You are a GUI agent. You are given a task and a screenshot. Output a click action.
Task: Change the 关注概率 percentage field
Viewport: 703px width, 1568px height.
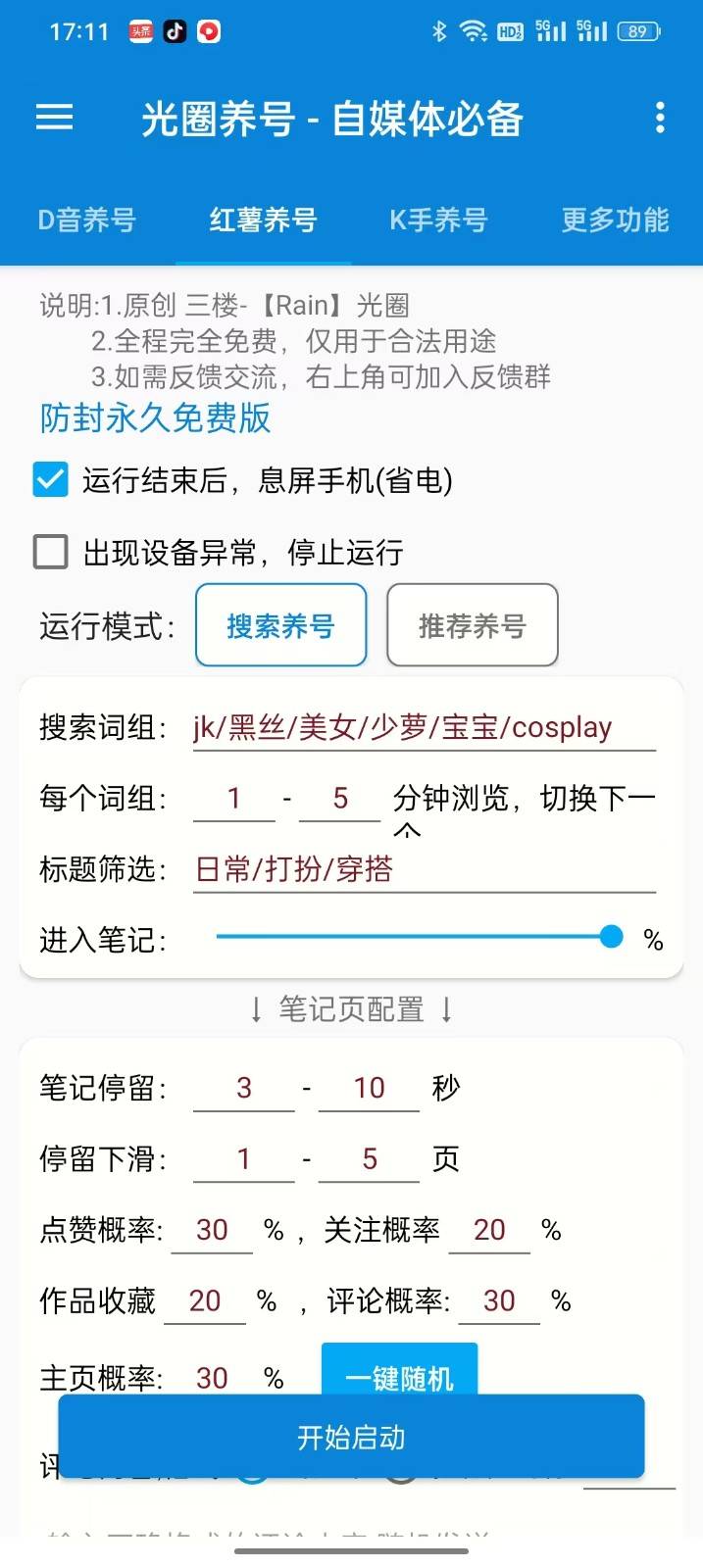point(489,1230)
